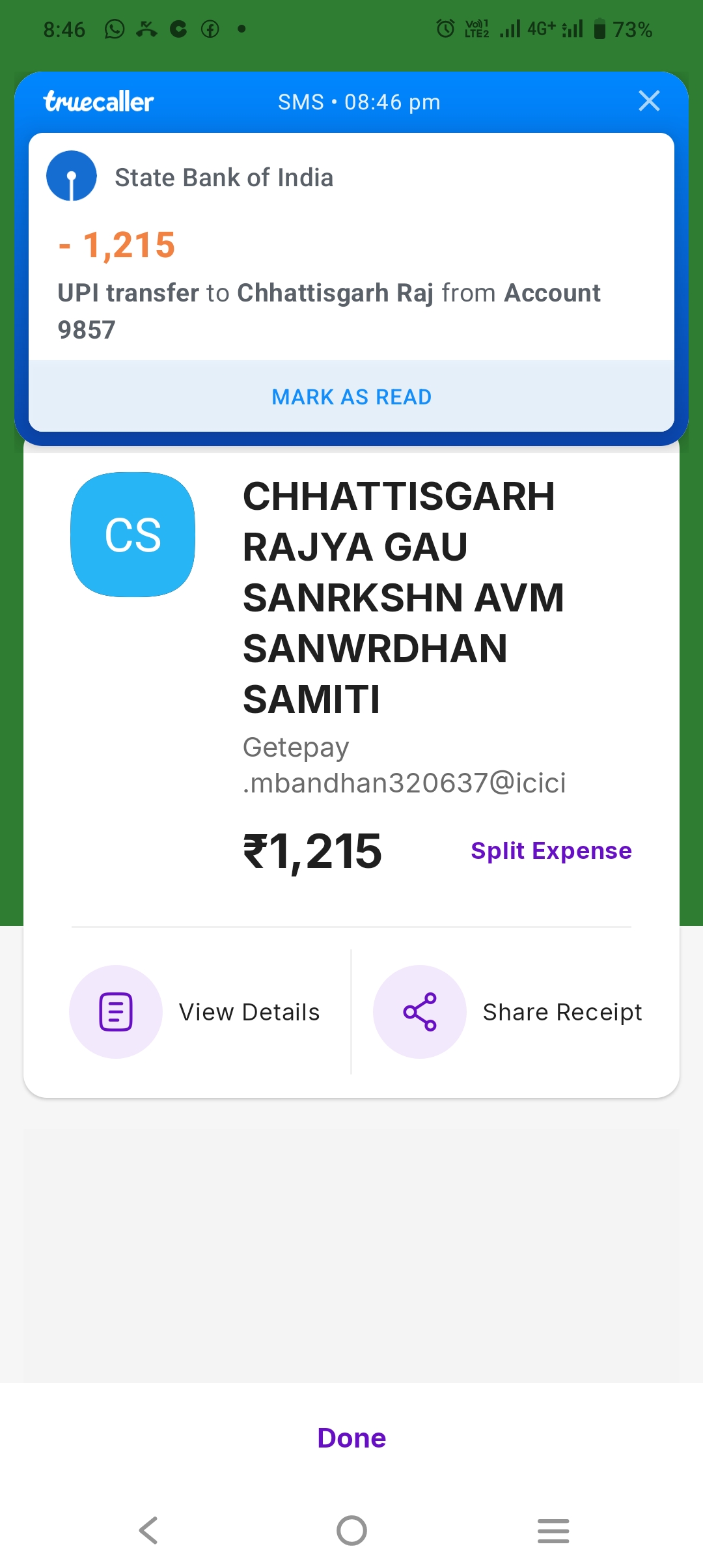The width and height of the screenshot is (703, 1568).
Task: Share the payment receipt
Action: [x=508, y=1012]
